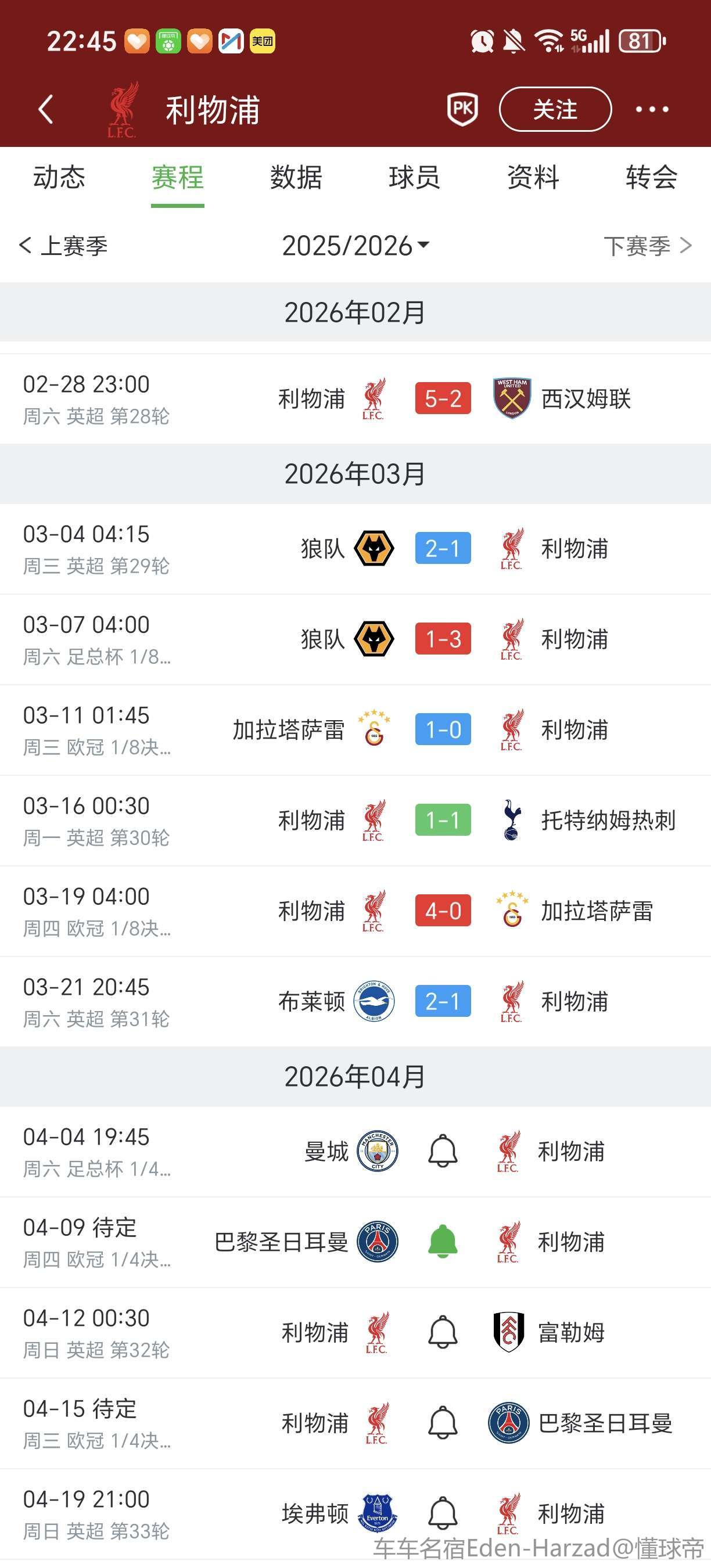Set a reminder for 曼城 vs 利物浦

coord(443,1151)
